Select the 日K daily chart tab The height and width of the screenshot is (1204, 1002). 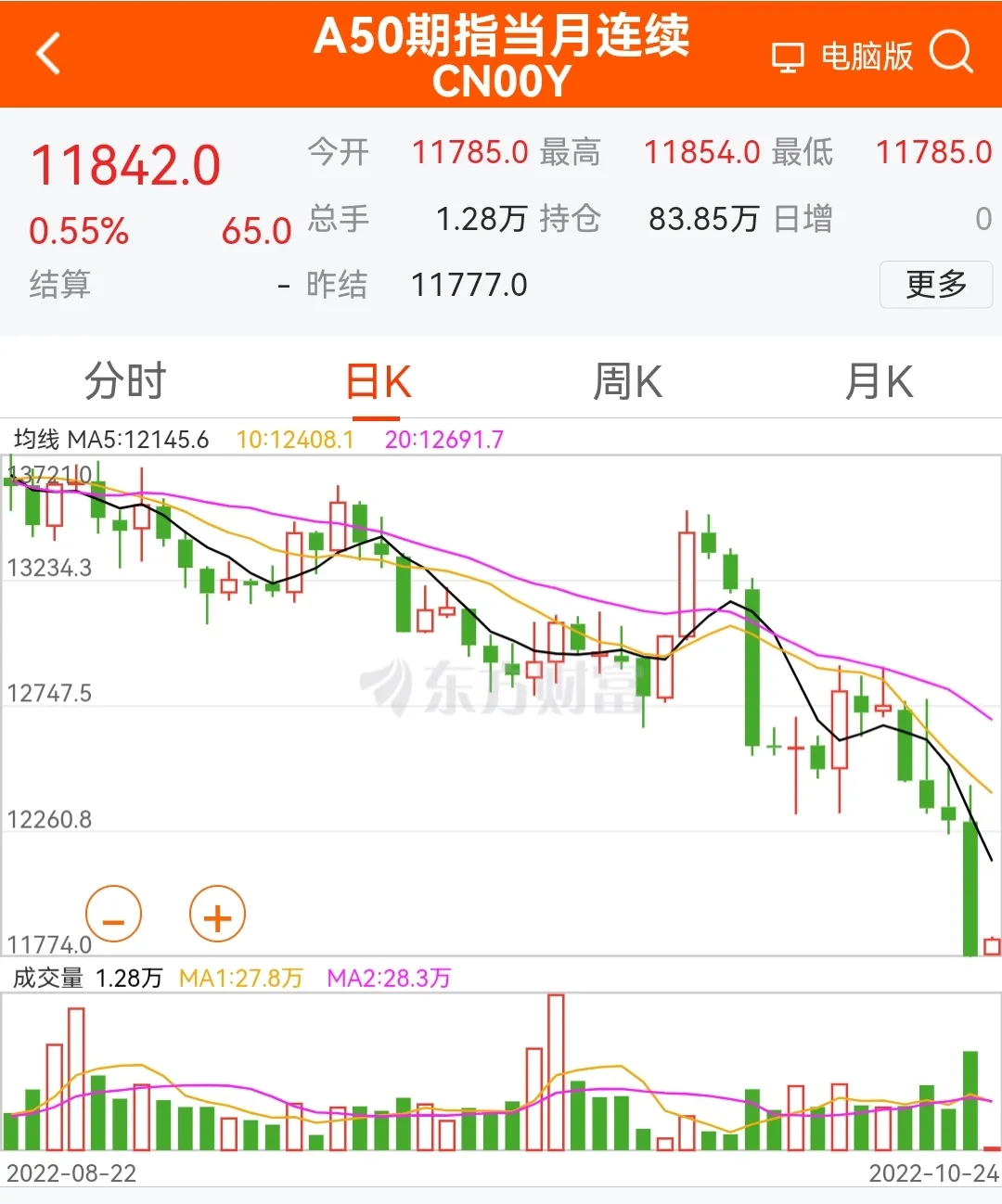(378, 381)
